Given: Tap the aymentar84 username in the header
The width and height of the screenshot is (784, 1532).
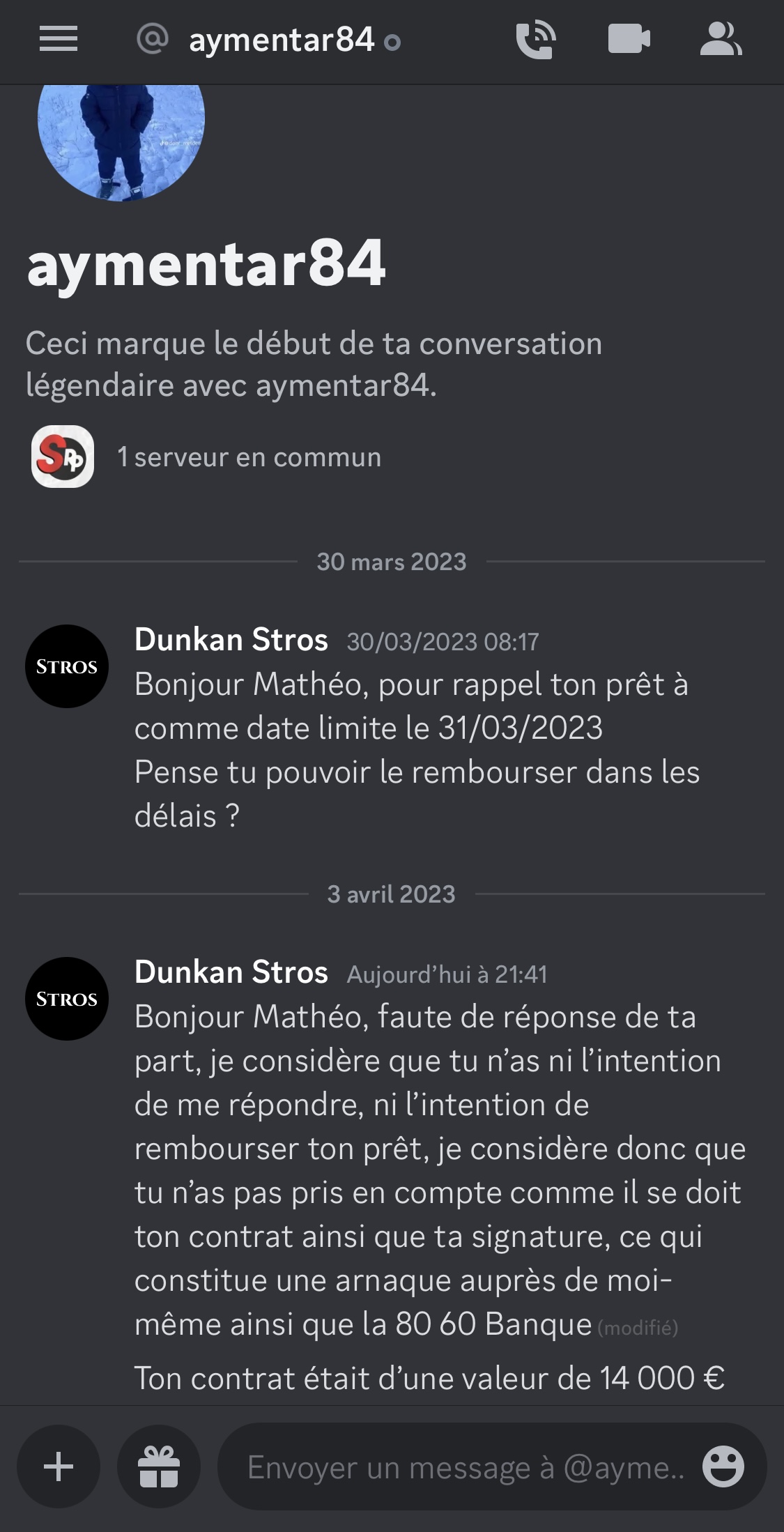Looking at the screenshot, I should (x=282, y=40).
